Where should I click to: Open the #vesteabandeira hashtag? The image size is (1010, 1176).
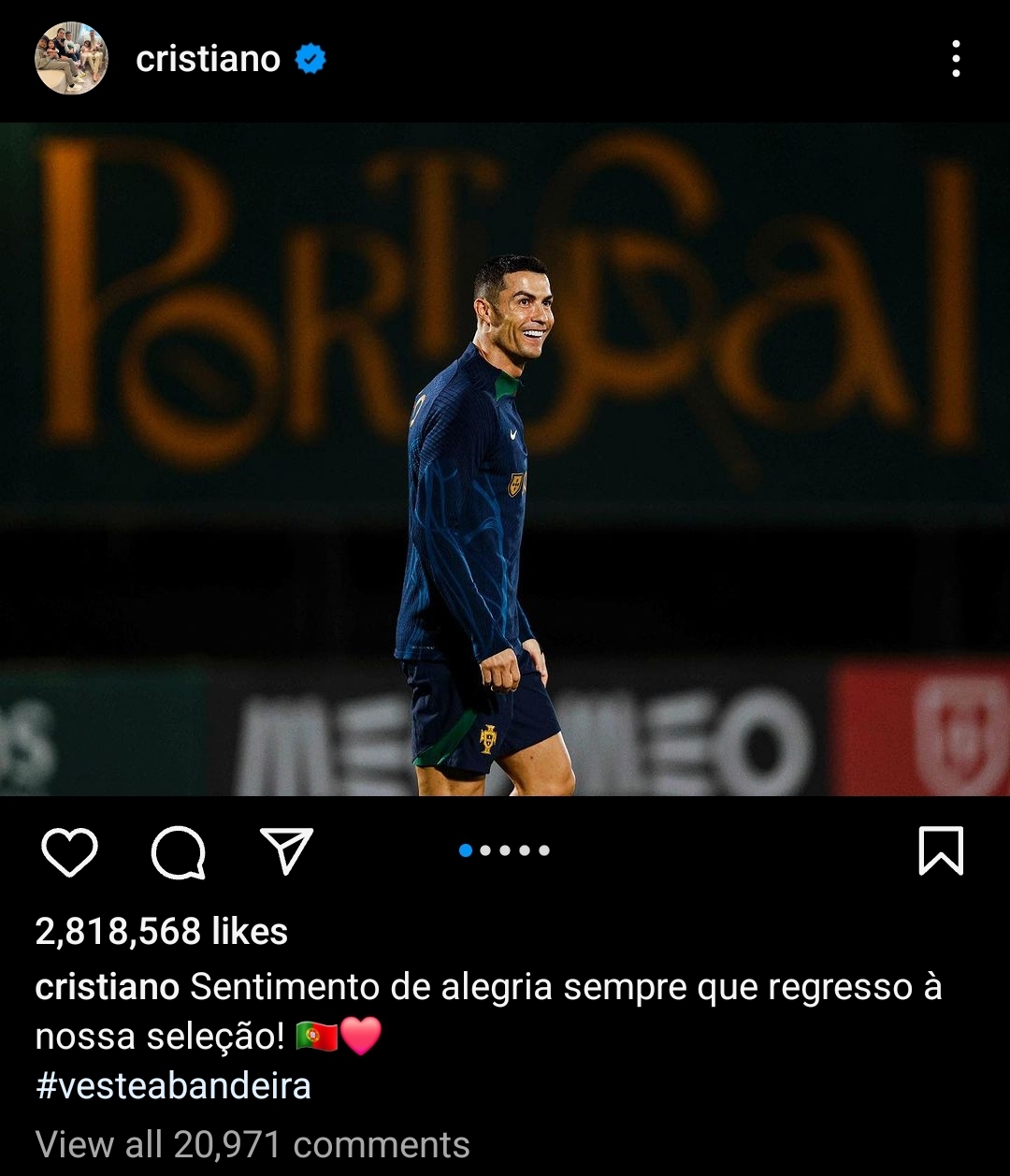pyautogui.click(x=173, y=1086)
